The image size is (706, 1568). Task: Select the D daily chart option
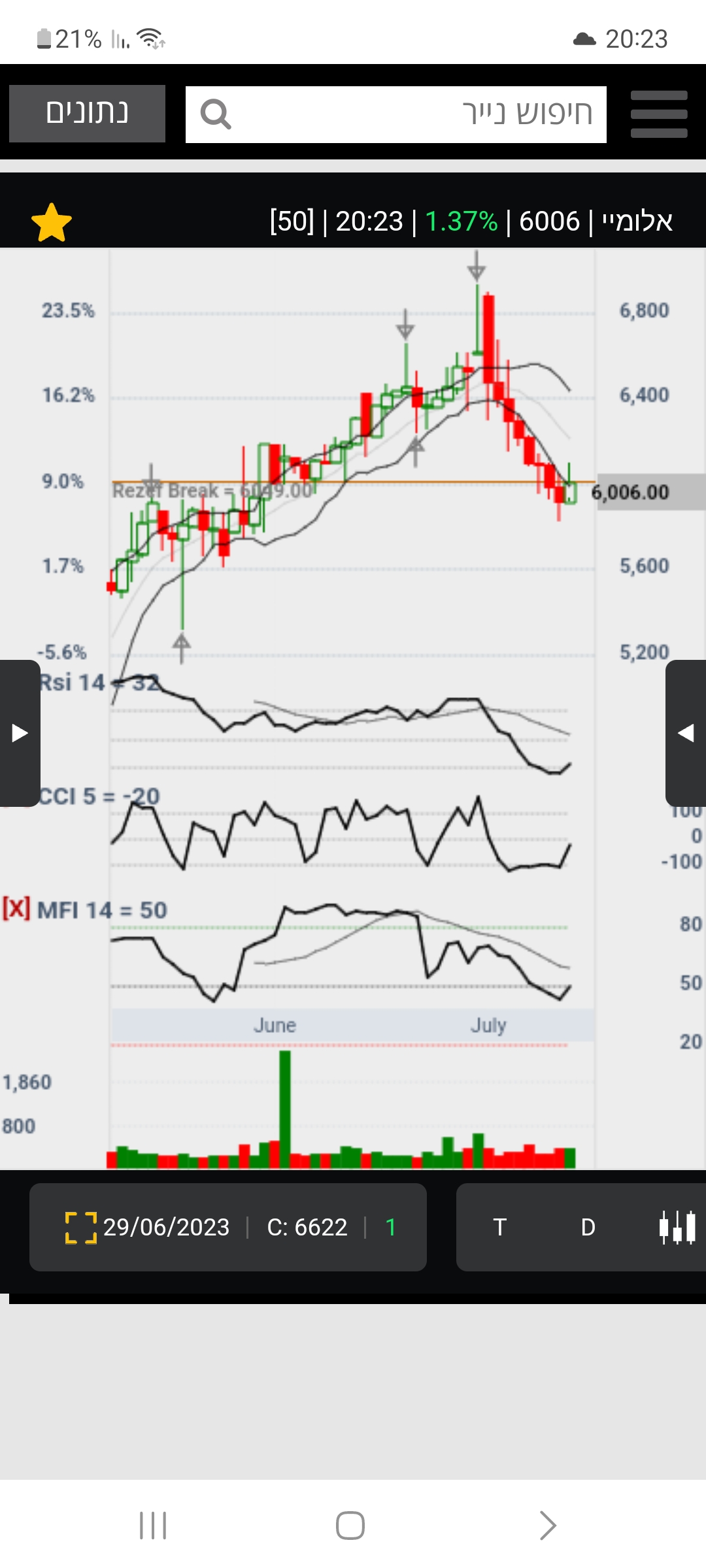(x=588, y=1227)
